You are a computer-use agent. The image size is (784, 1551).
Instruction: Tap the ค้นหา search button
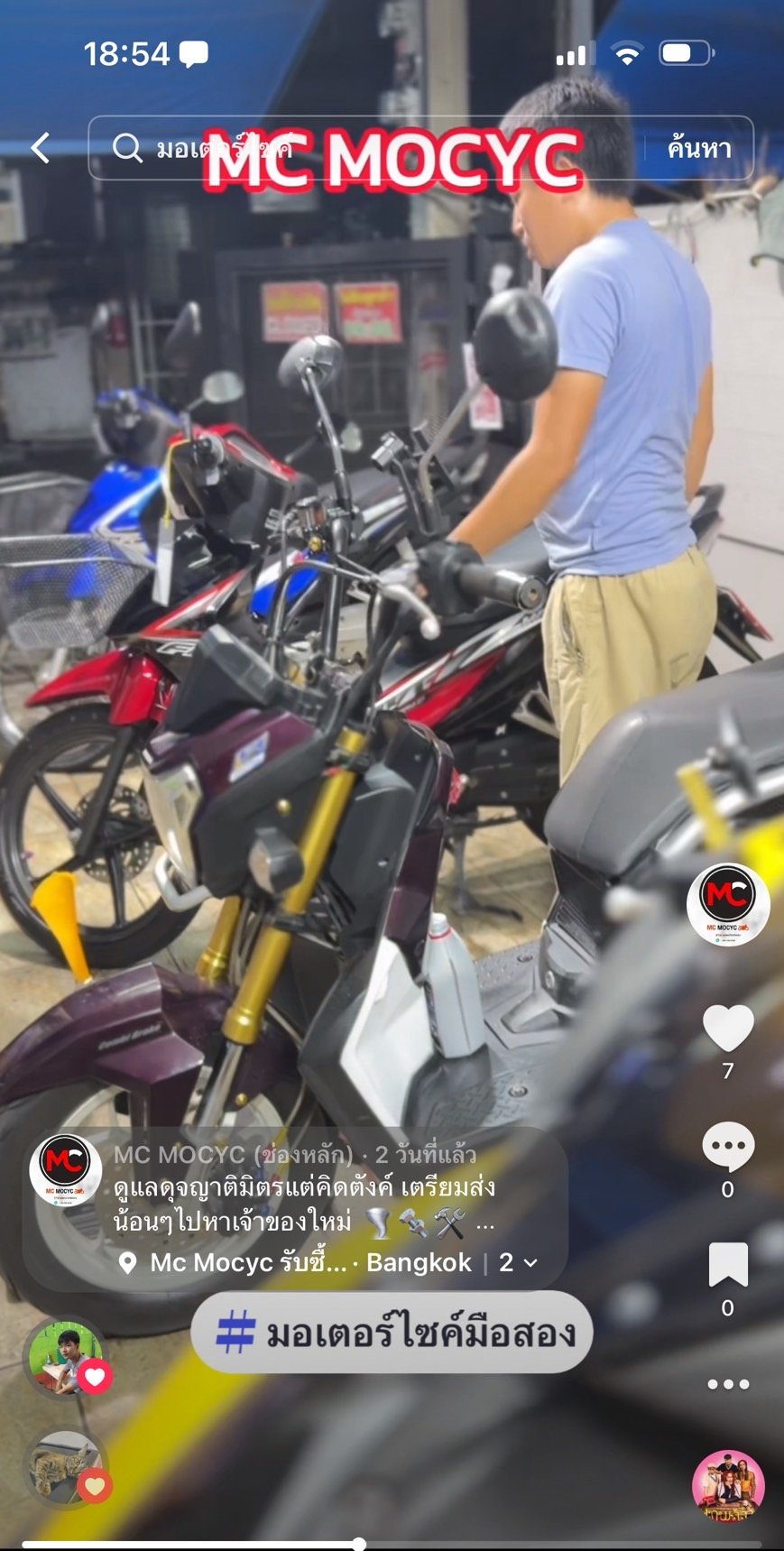point(698,149)
